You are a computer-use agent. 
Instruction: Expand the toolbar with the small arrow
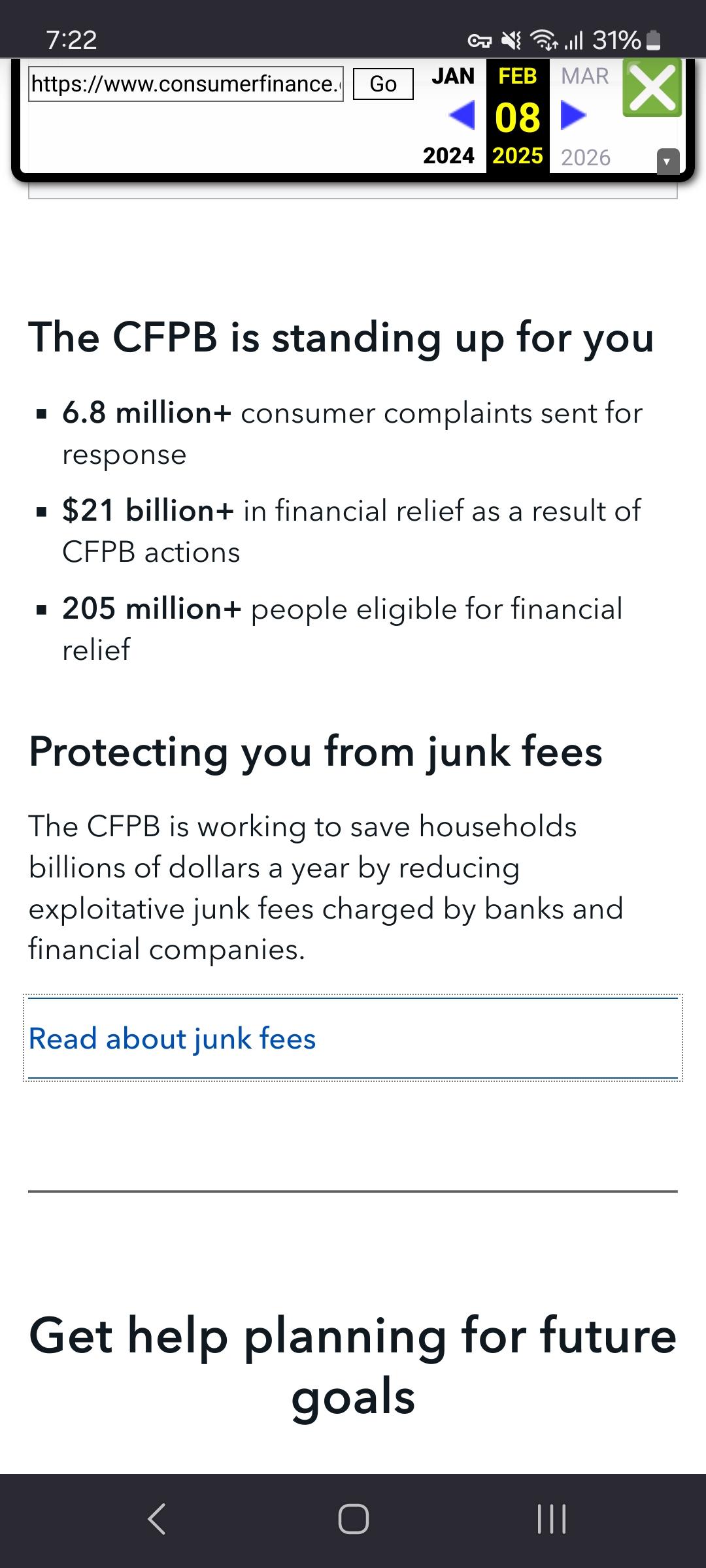click(x=667, y=161)
